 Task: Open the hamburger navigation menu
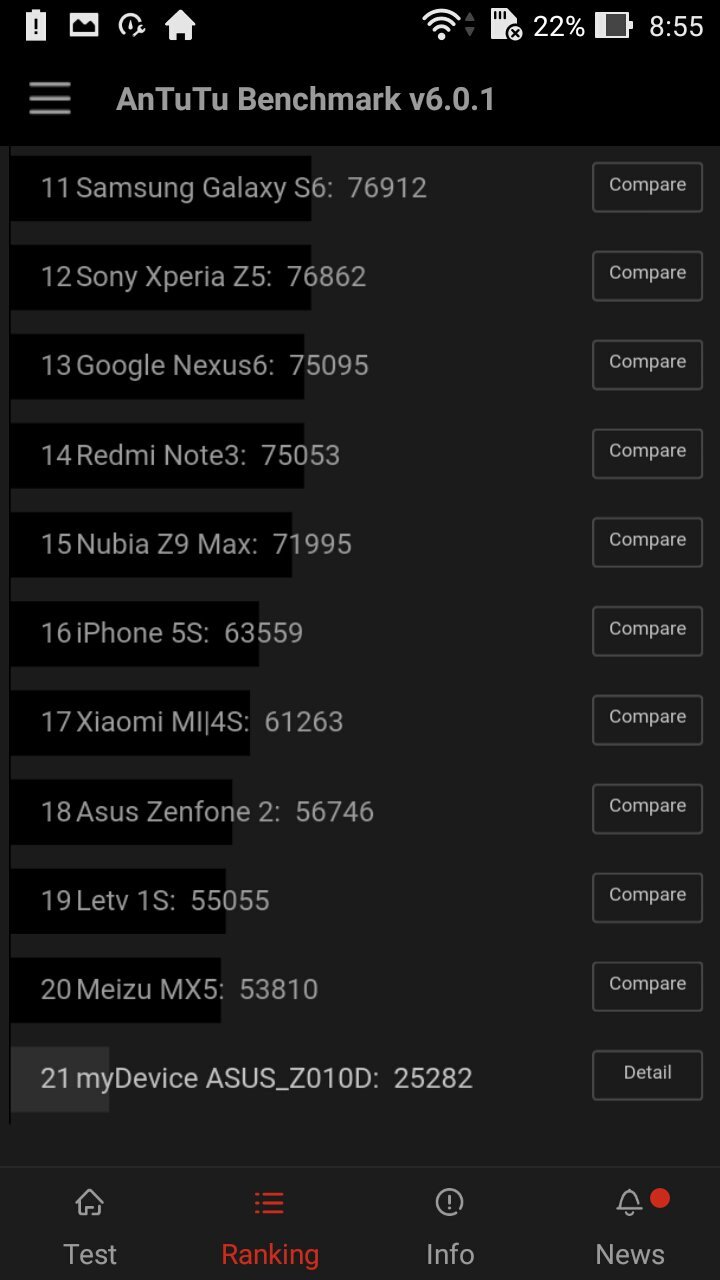pos(49,98)
